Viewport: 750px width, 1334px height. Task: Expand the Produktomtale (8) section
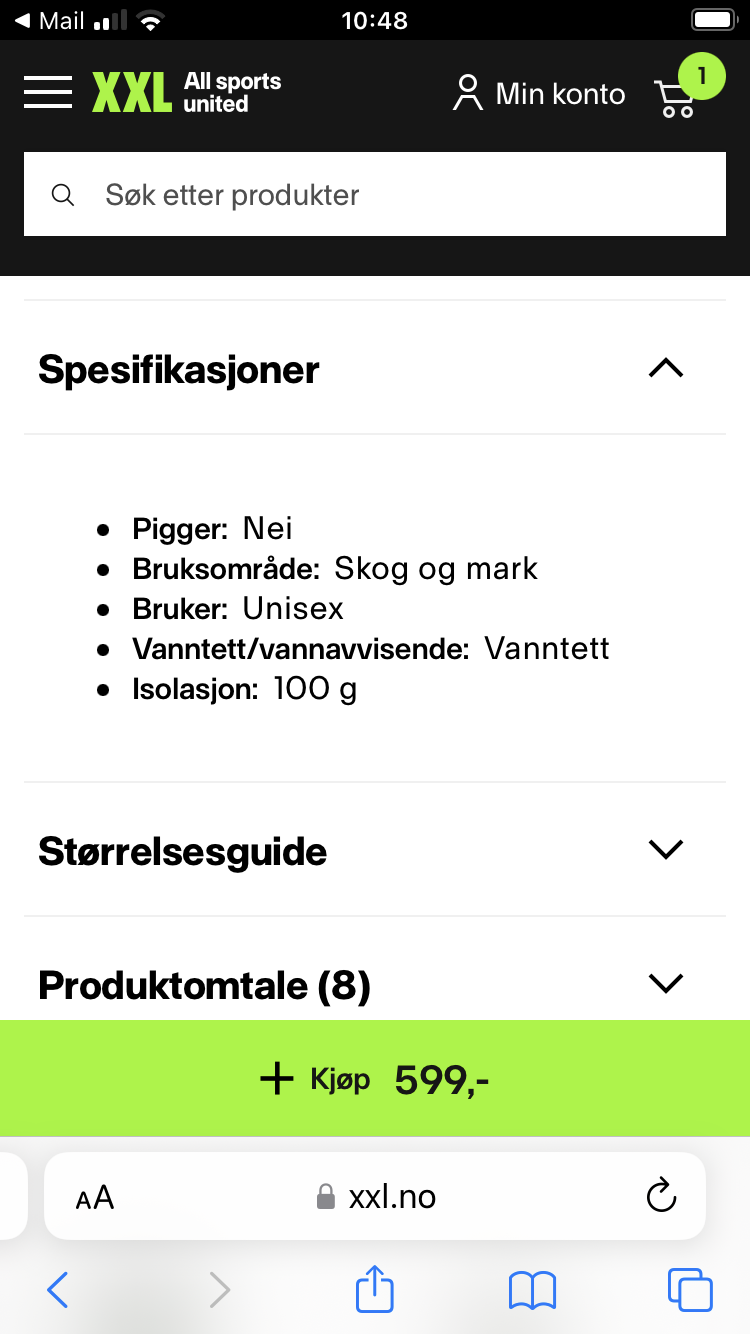(665, 984)
